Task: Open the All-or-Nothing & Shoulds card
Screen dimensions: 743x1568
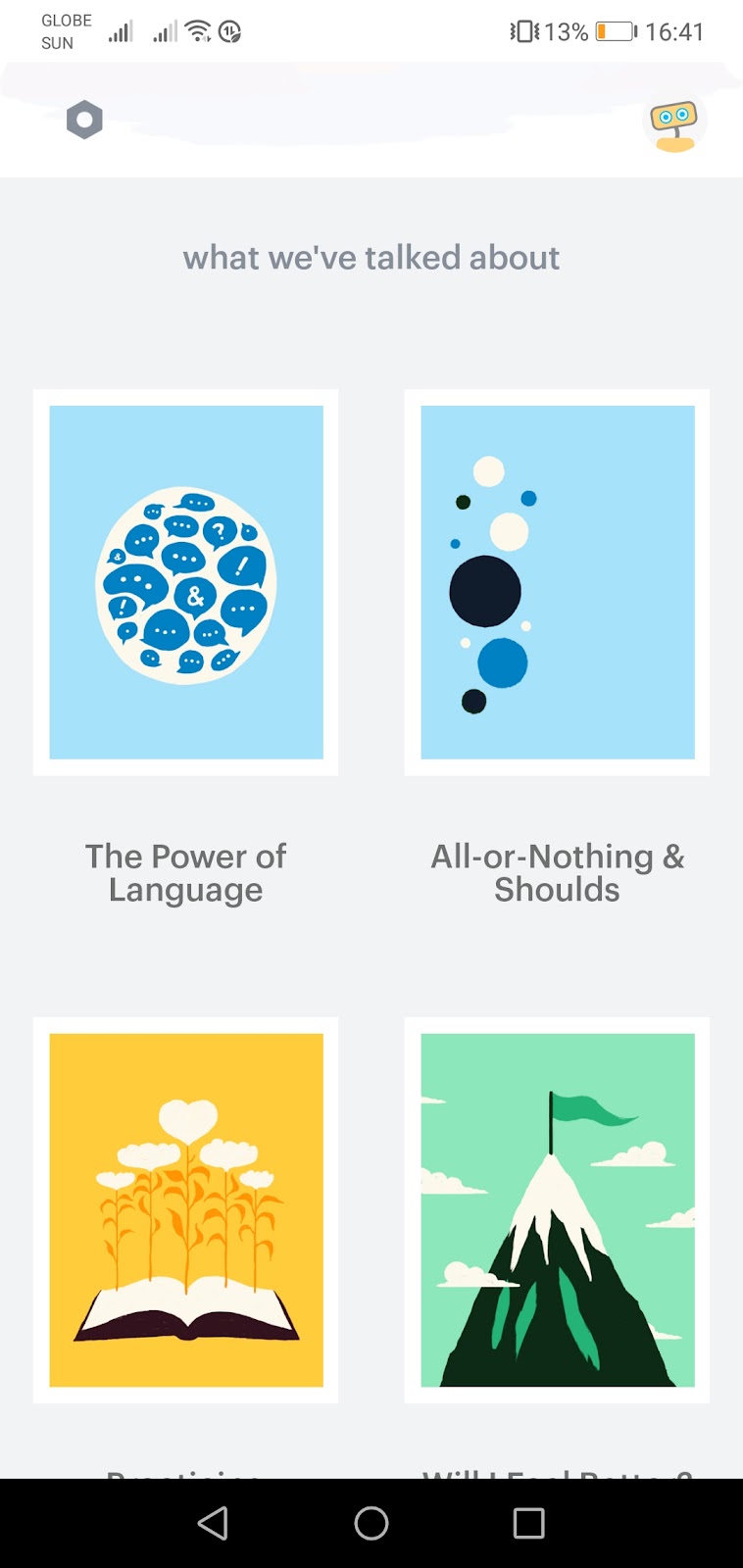Action: (557, 582)
